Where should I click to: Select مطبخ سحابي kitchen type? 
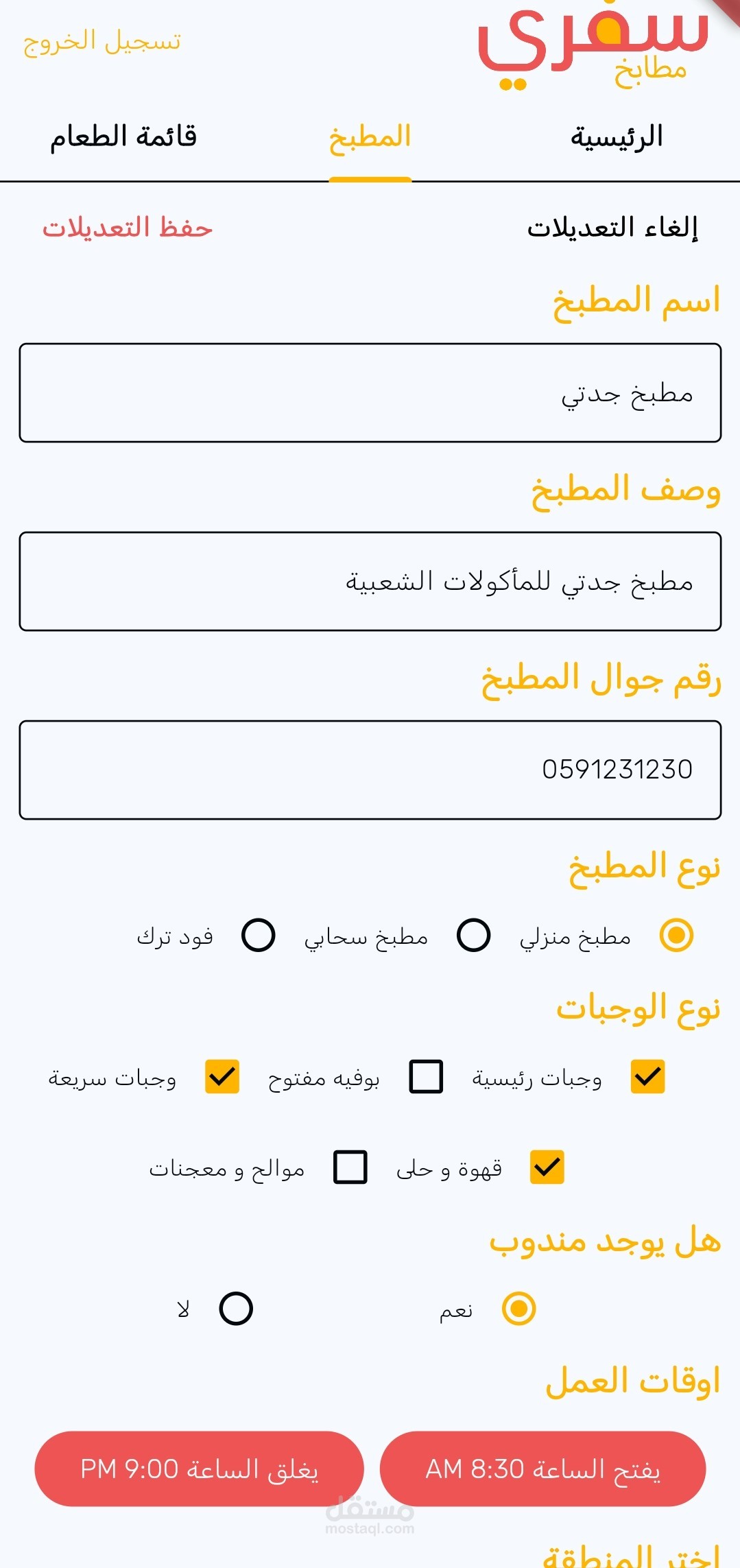pos(474,936)
